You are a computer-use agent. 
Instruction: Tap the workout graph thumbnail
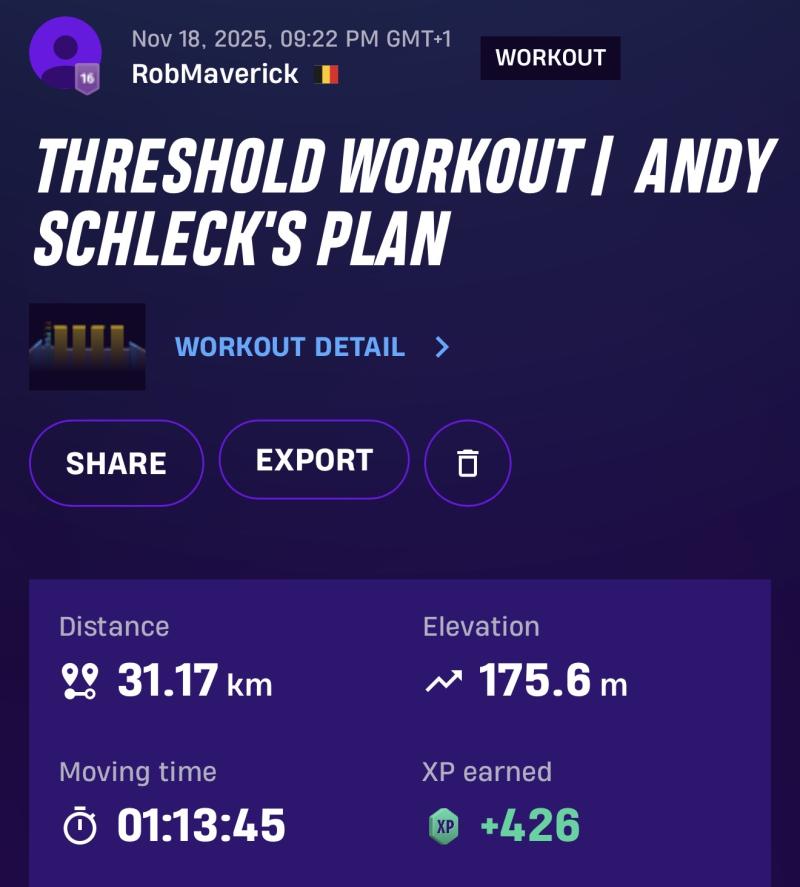pos(87,347)
